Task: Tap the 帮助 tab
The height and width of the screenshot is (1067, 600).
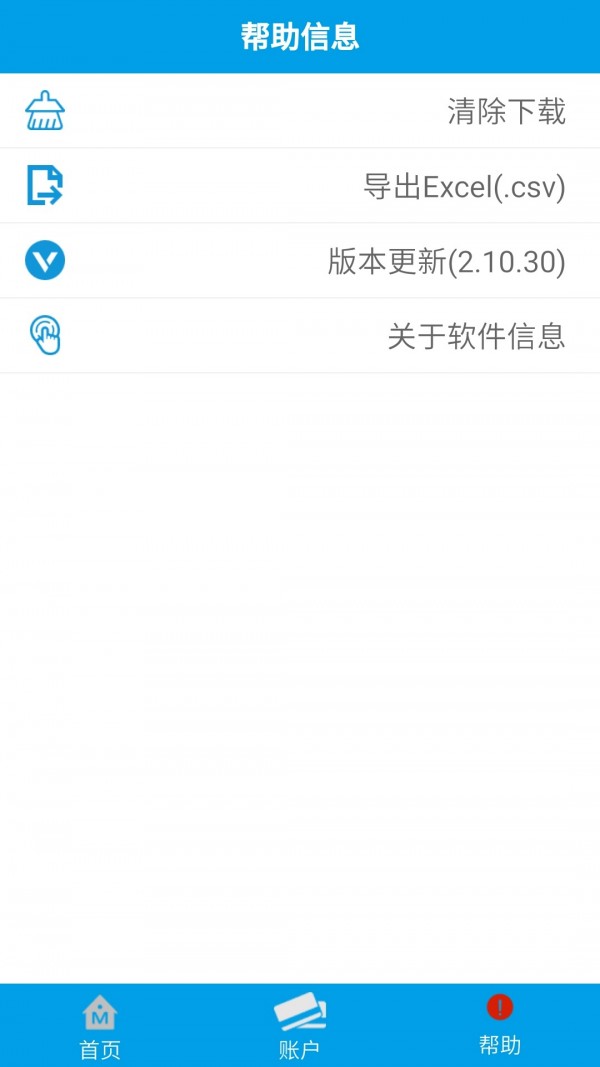Action: point(499,1026)
